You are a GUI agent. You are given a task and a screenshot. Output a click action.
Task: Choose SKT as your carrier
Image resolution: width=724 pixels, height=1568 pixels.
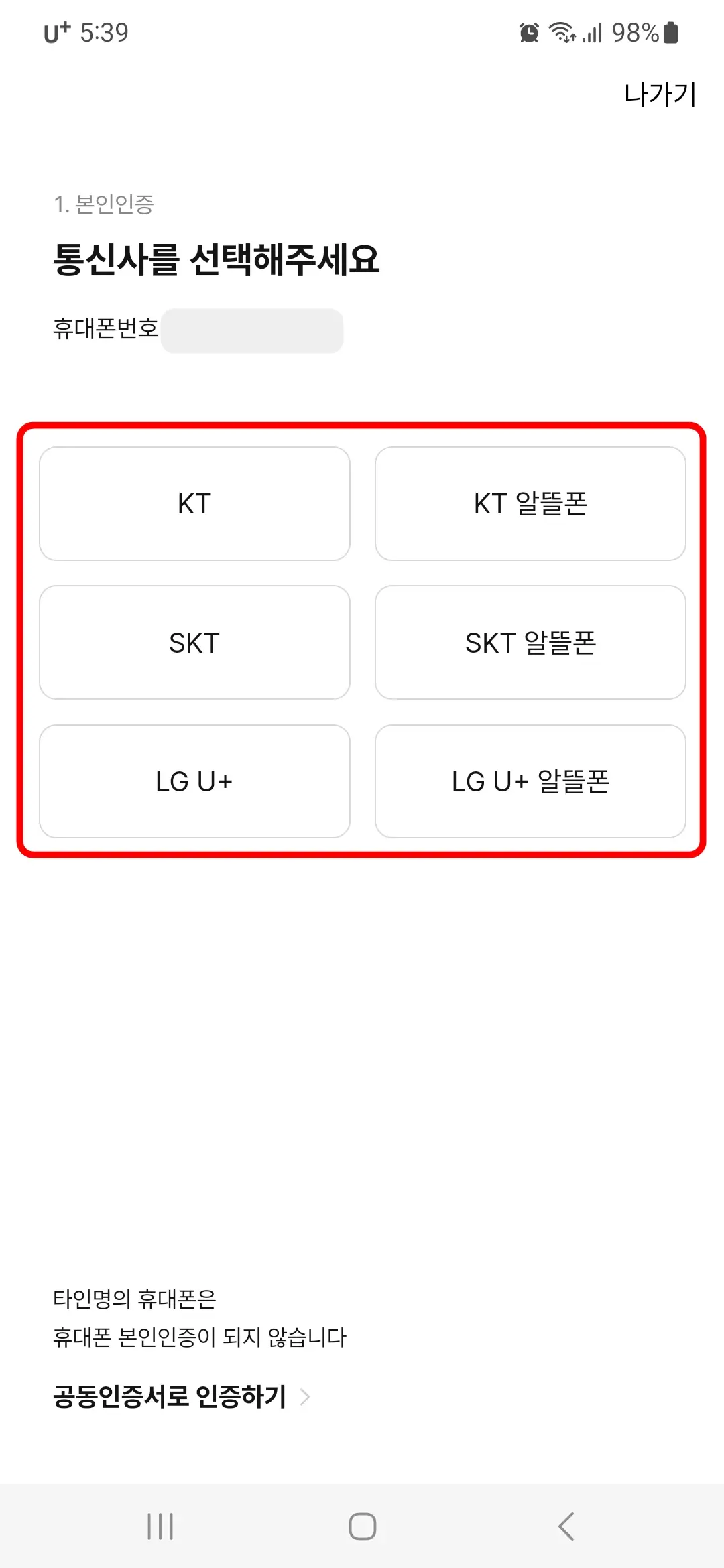point(195,642)
